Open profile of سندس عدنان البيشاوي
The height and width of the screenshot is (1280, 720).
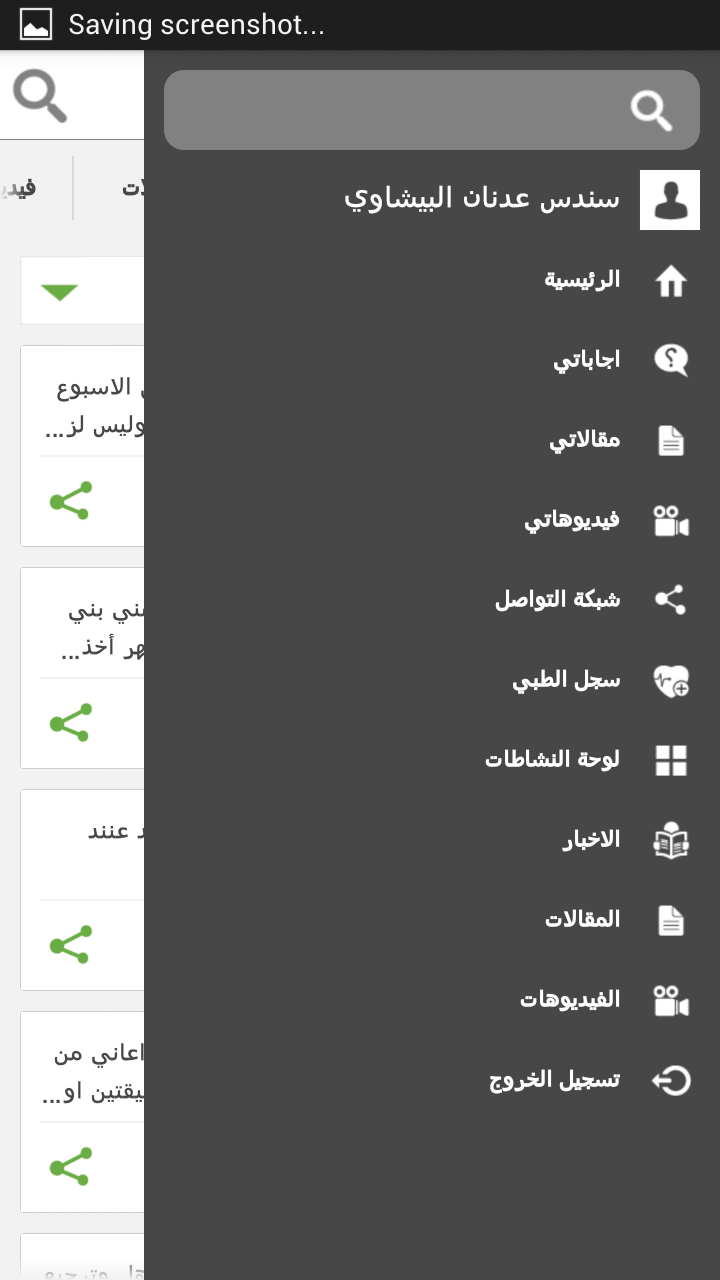[432, 200]
